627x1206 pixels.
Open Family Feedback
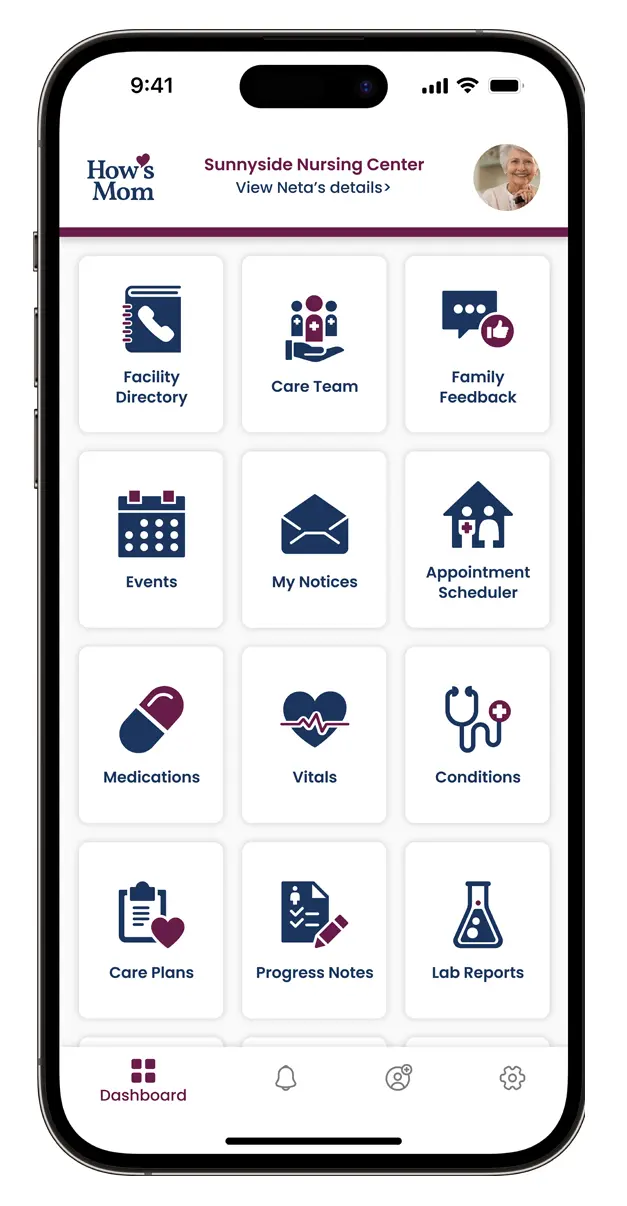click(477, 344)
